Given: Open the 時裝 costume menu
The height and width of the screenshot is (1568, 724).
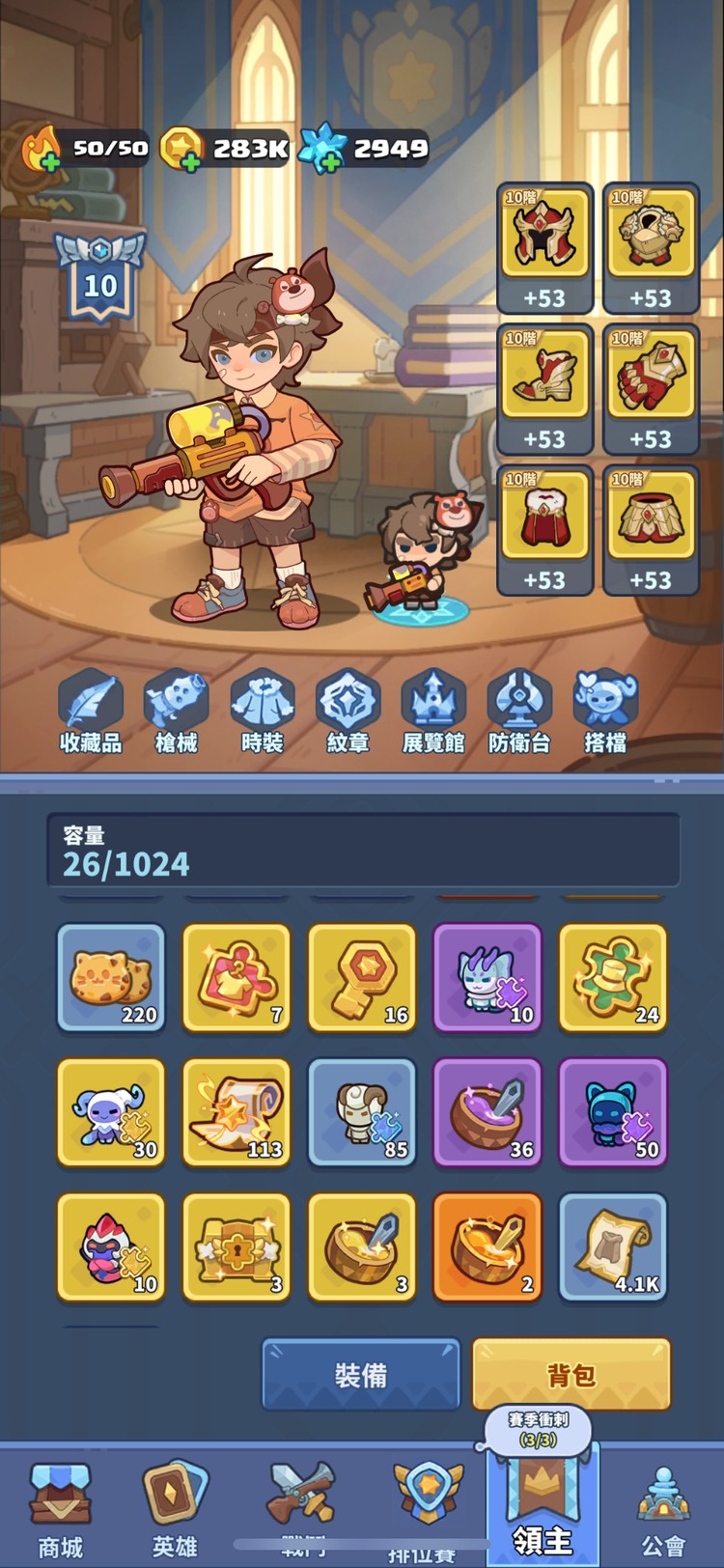Looking at the screenshot, I should [262, 712].
